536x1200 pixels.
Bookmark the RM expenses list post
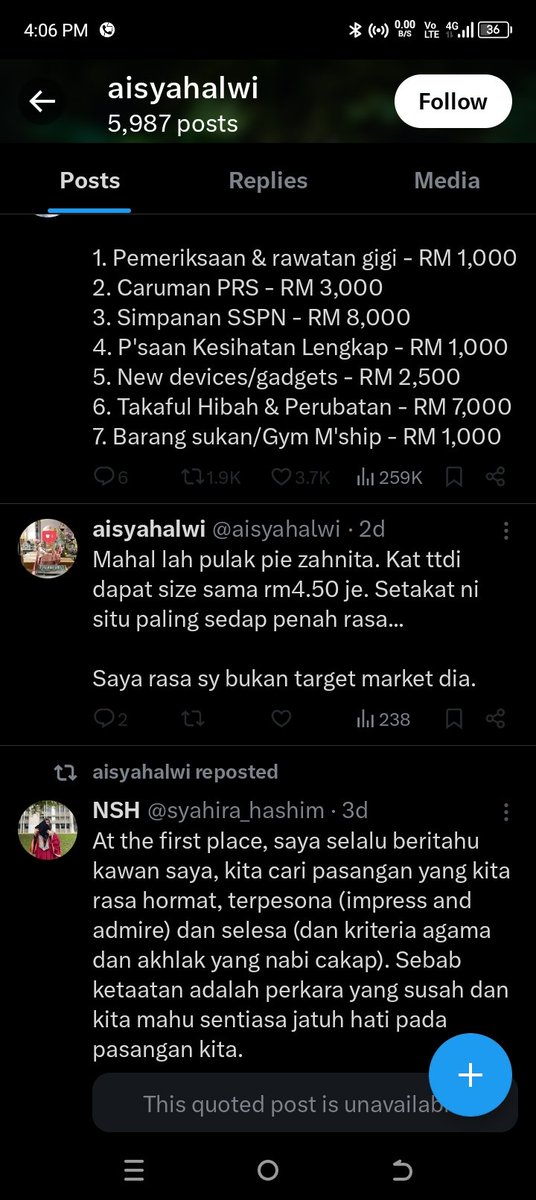click(454, 478)
